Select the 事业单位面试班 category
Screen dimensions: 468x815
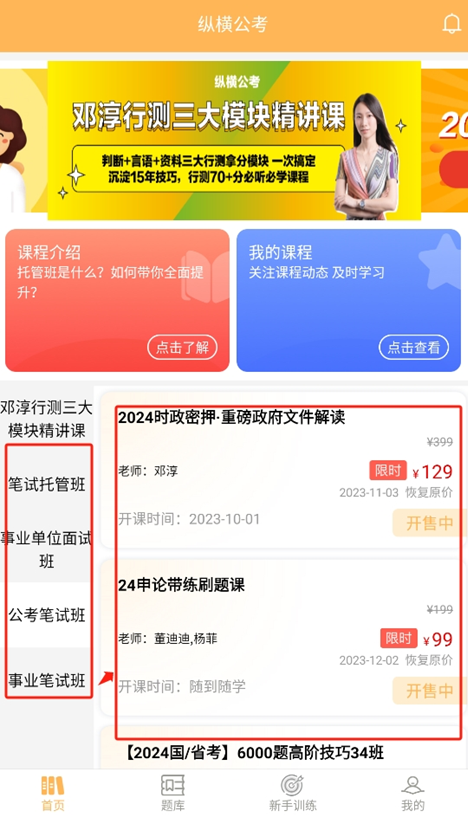(x=47, y=549)
